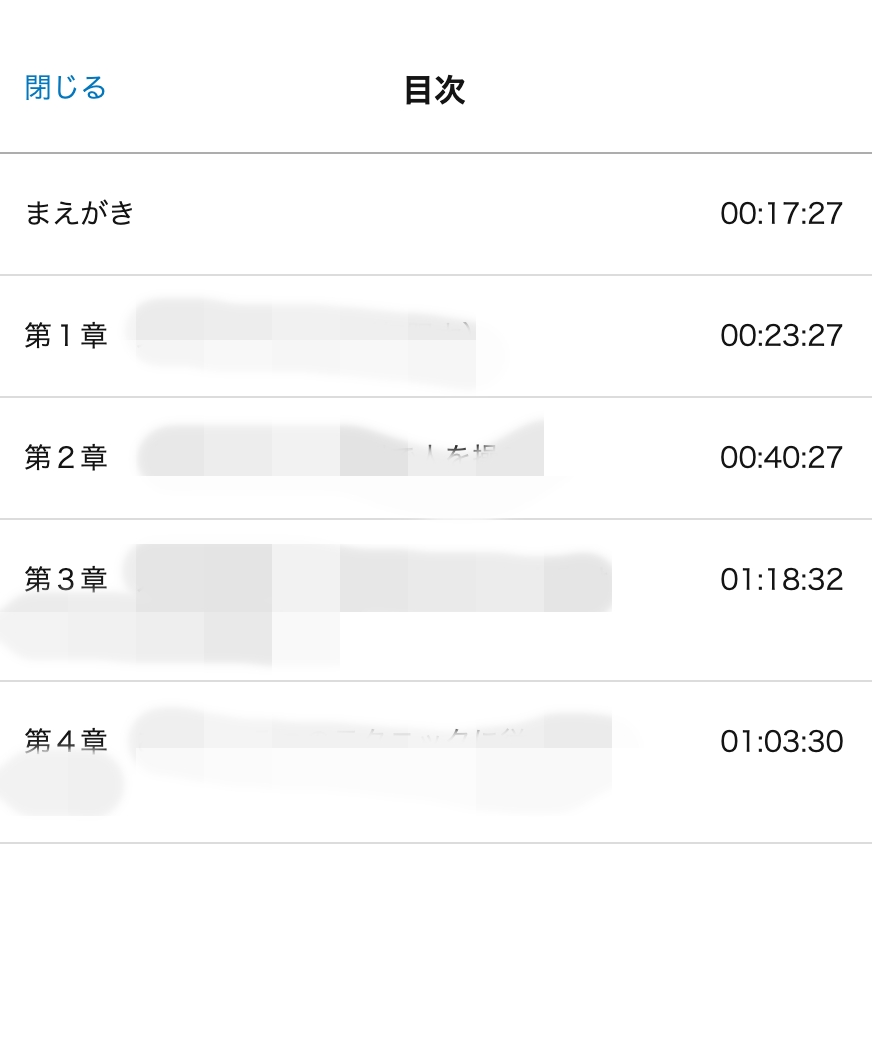Viewport: 872px width, 1064px height.
Task: Tap the 第1章 chapter label text
Action: click(x=64, y=335)
